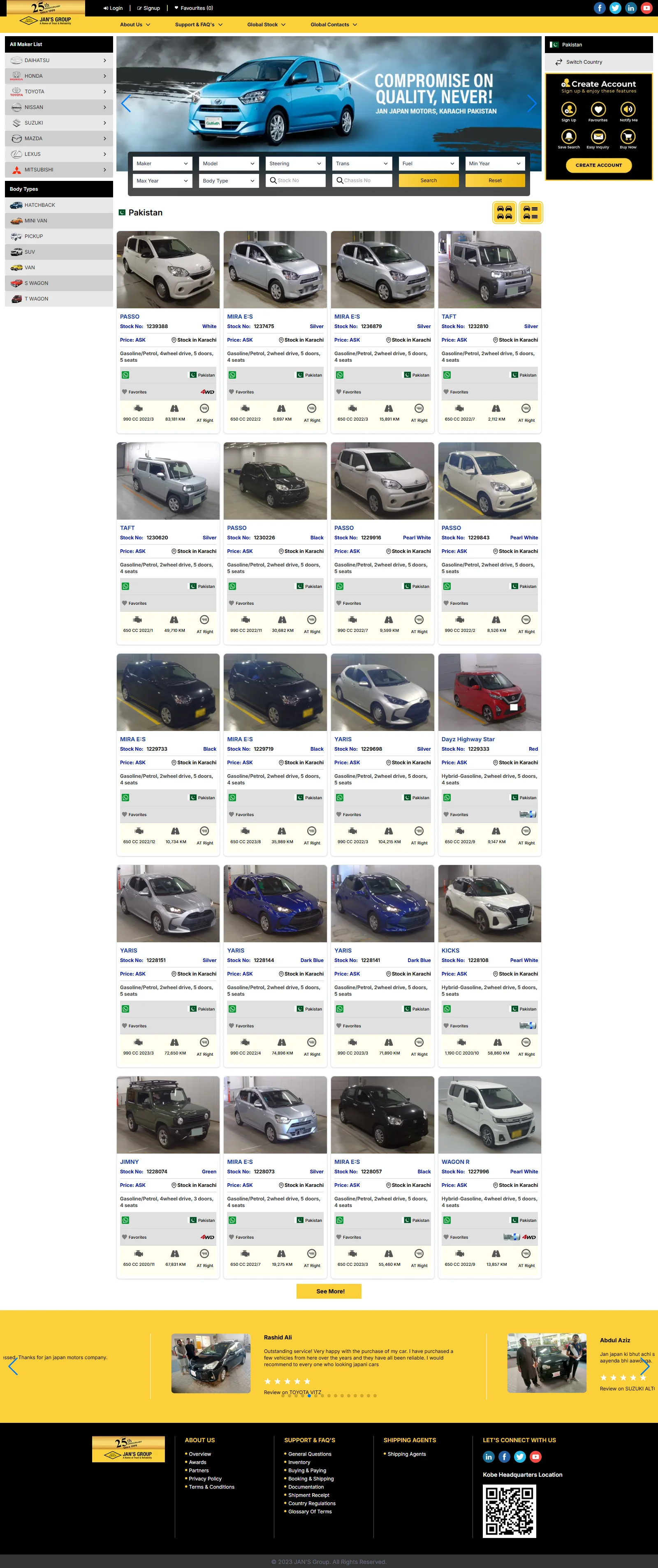Open the Signup link
658x1568 pixels.
click(x=148, y=8)
